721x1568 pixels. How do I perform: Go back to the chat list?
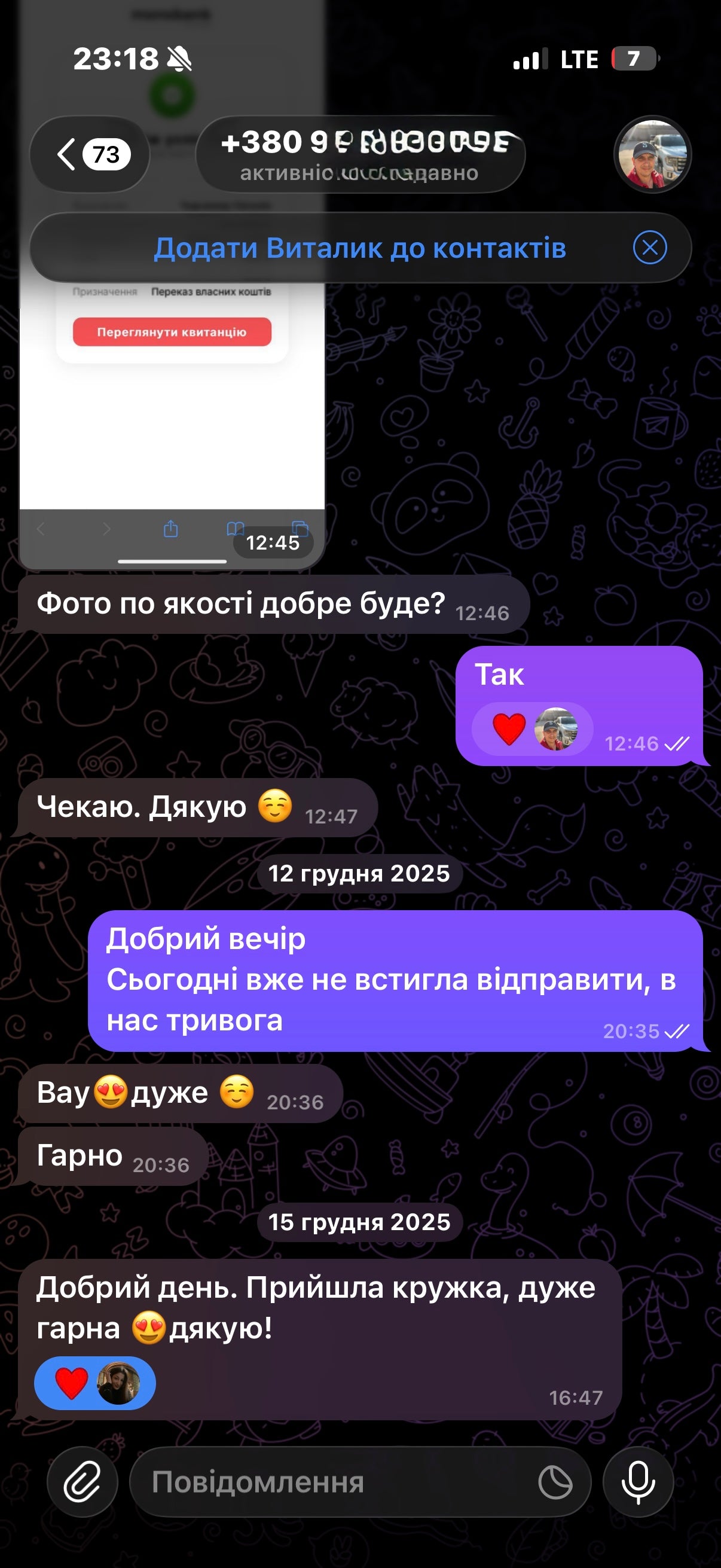coord(90,154)
